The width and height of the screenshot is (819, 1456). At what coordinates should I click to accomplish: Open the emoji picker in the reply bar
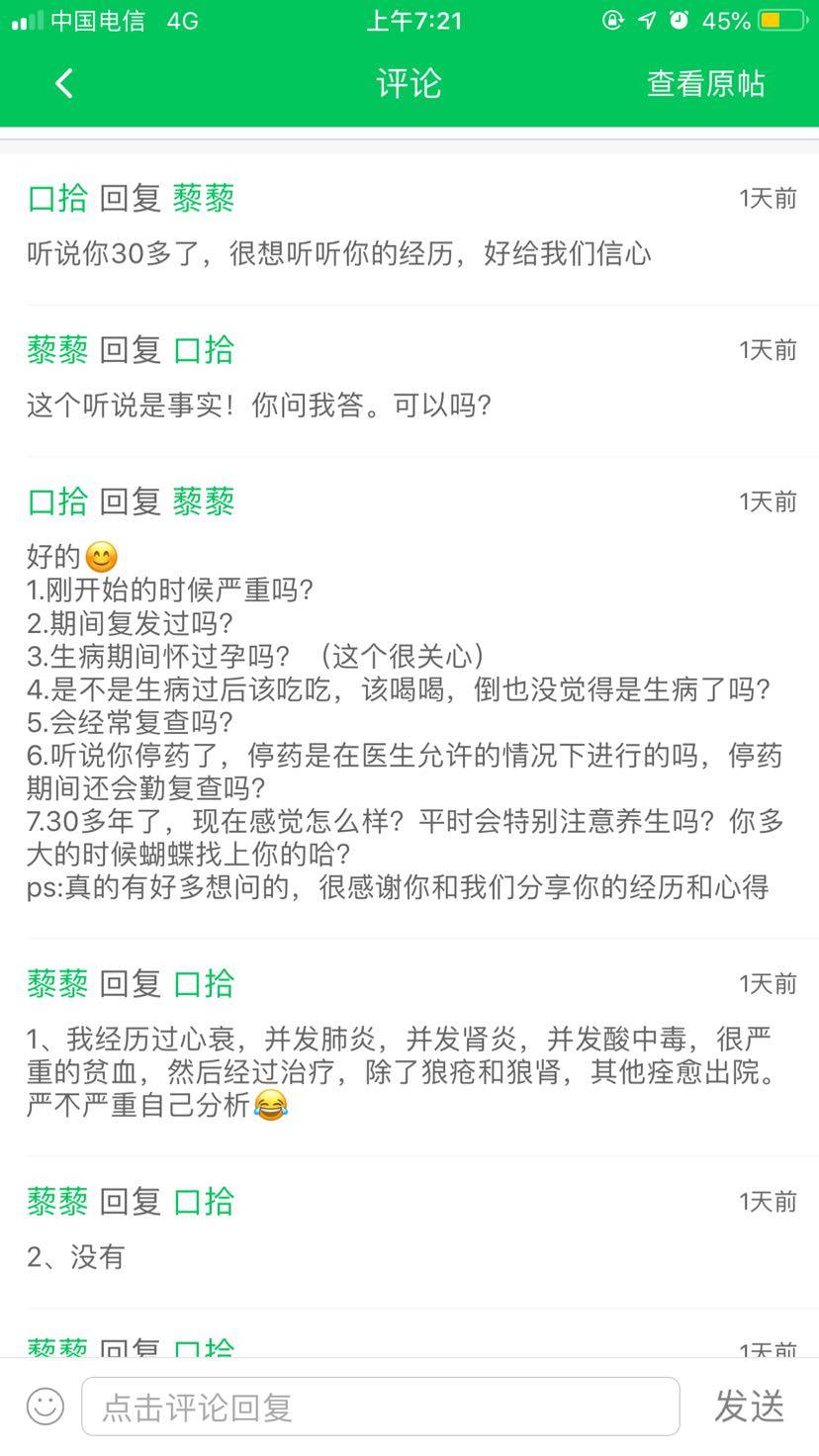pyautogui.click(x=45, y=1407)
